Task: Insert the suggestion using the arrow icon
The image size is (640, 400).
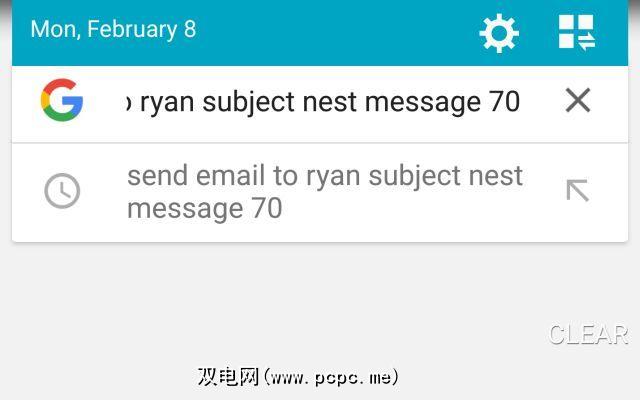Action: tap(577, 190)
